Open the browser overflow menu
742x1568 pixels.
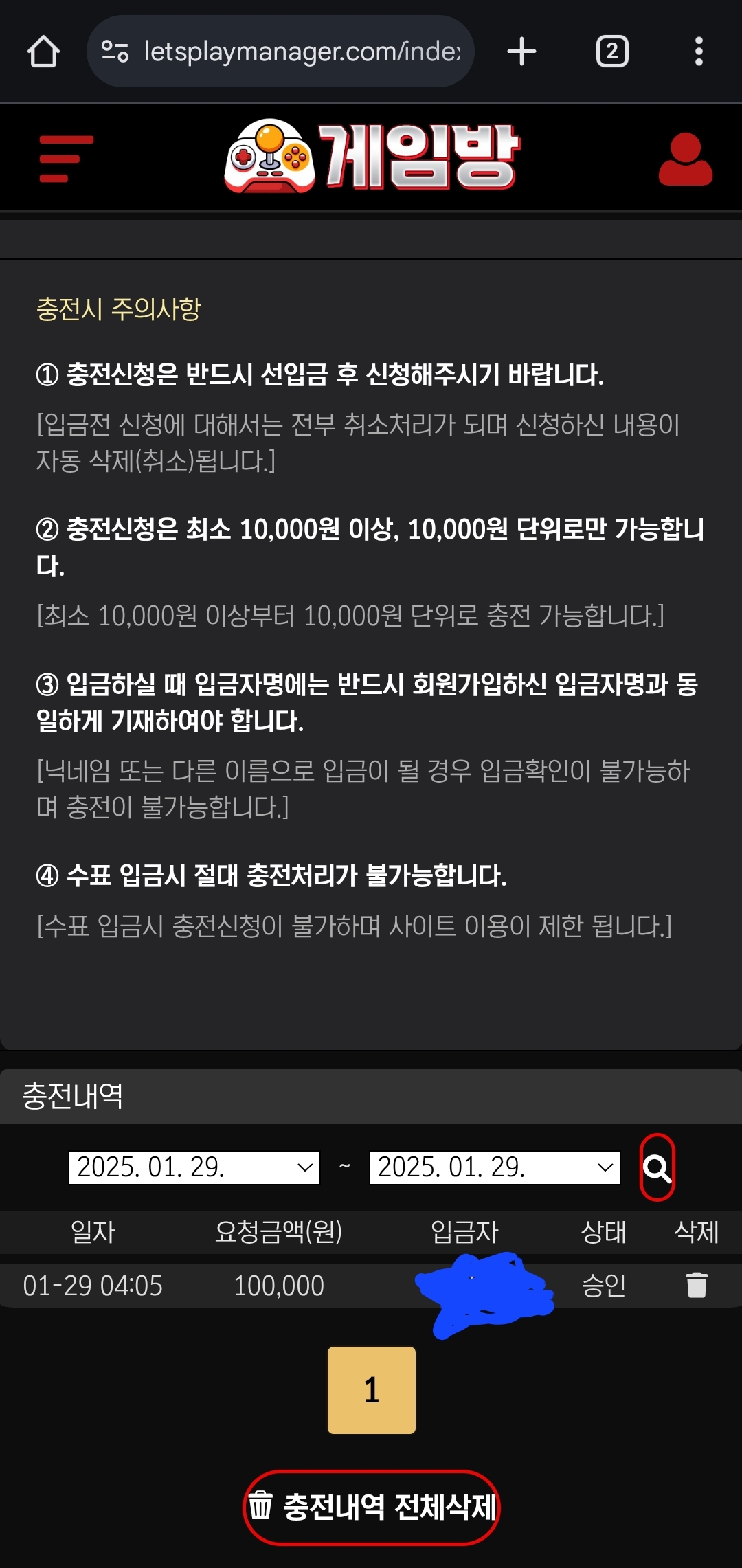coord(699,52)
